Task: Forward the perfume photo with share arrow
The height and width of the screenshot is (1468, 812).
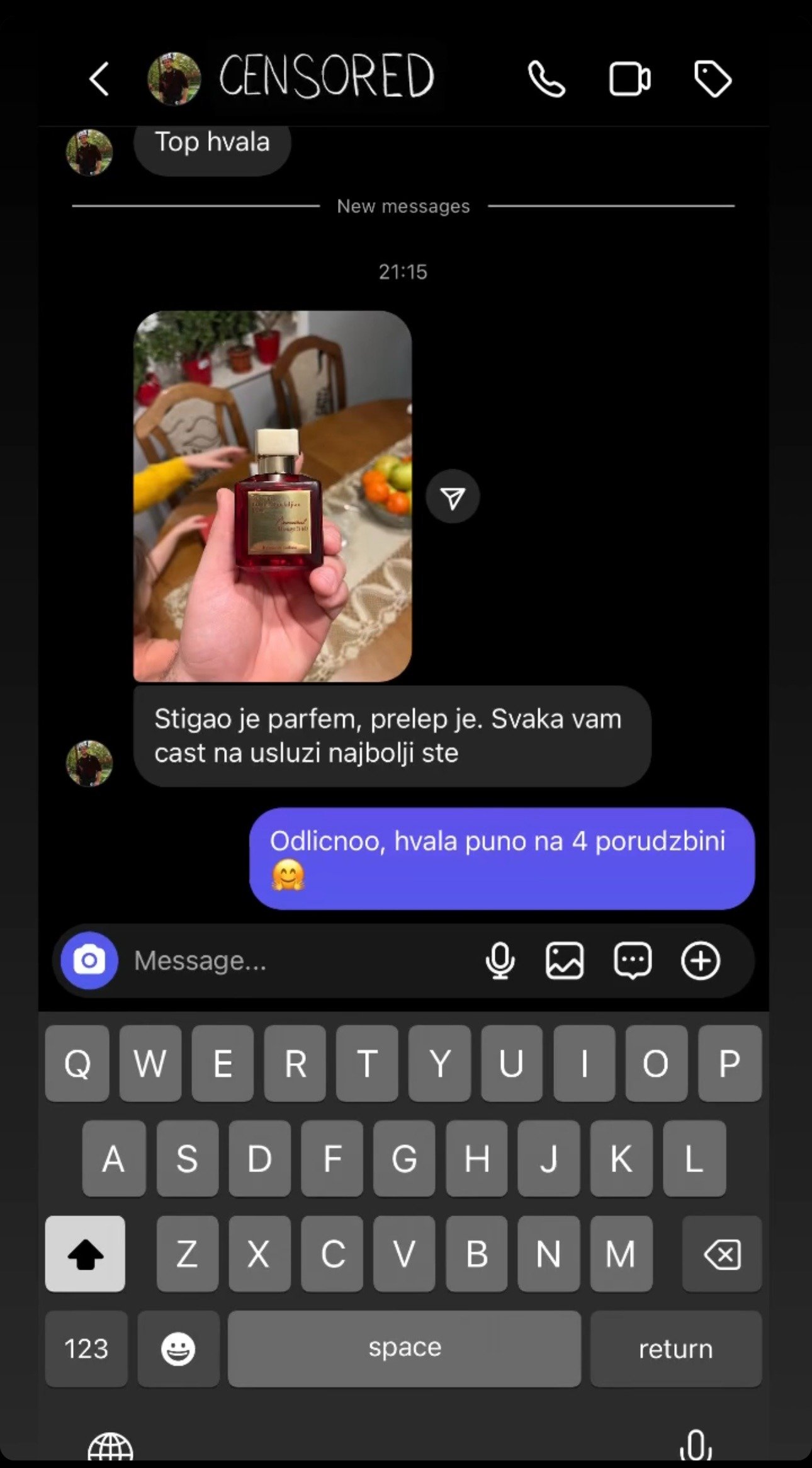Action: tap(453, 497)
